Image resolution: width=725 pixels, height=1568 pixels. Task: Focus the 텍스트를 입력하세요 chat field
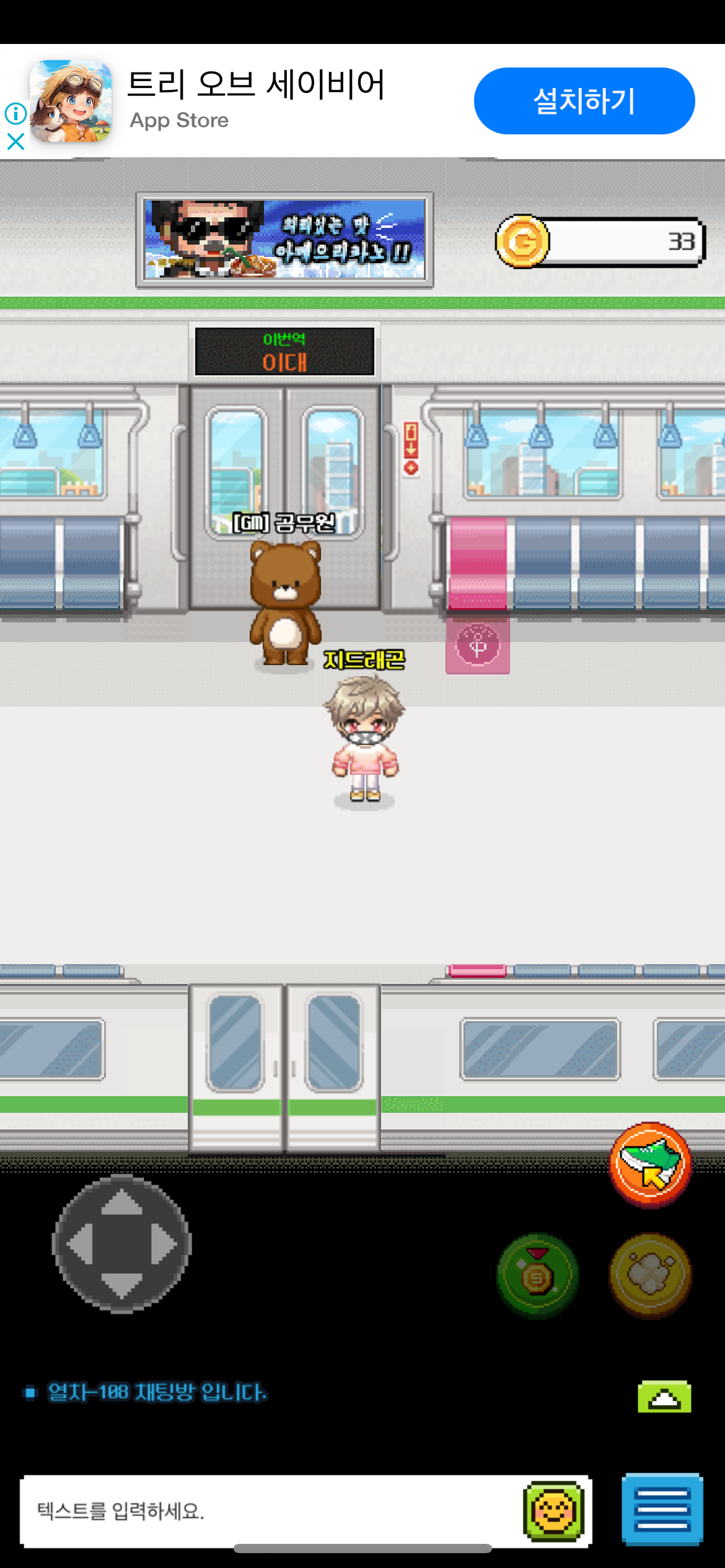click(273, 1511)
